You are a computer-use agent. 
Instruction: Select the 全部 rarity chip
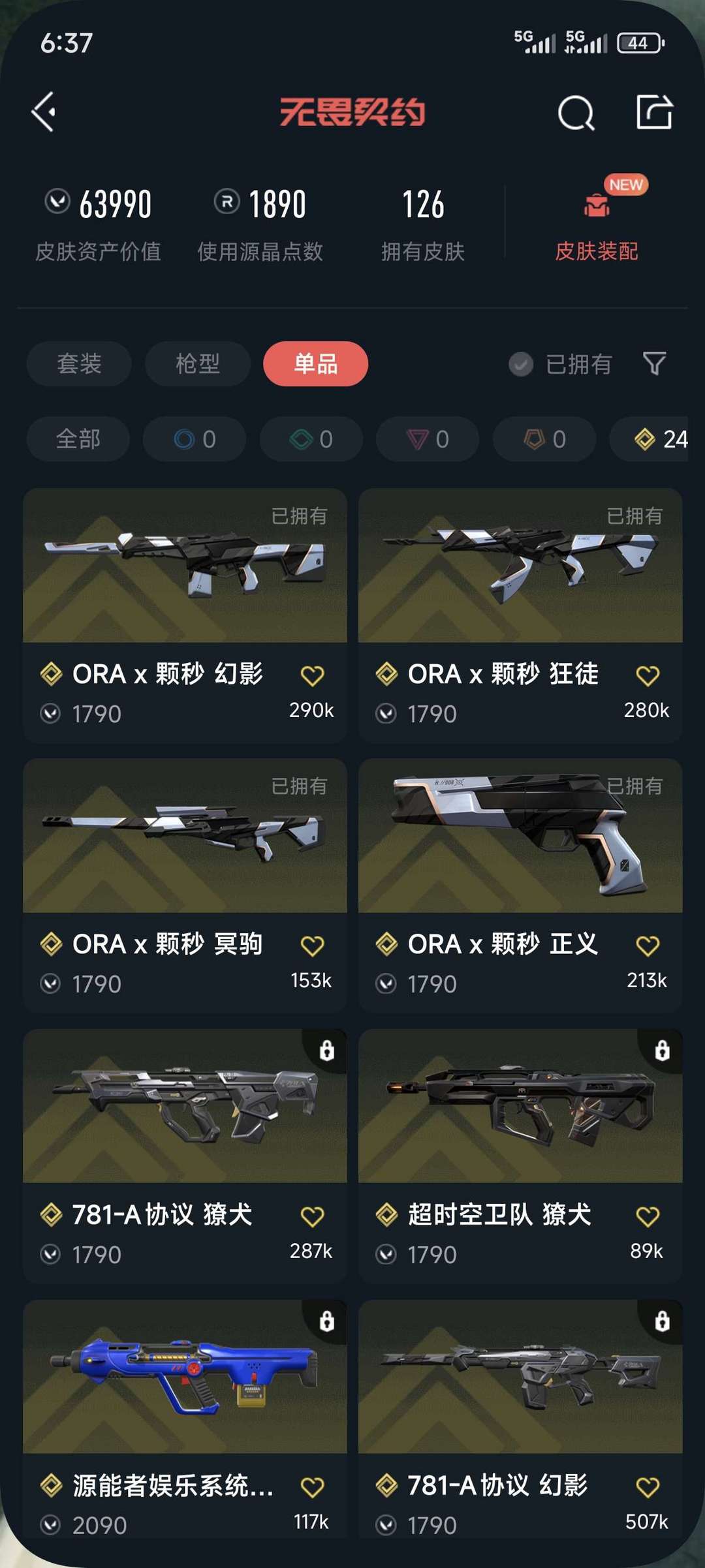tap(78, 439)
